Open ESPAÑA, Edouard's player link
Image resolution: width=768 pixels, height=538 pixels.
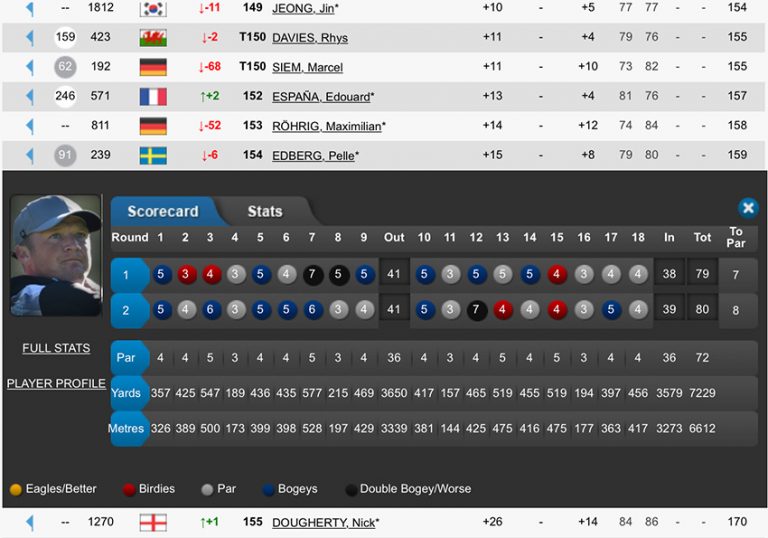point(321,97)
